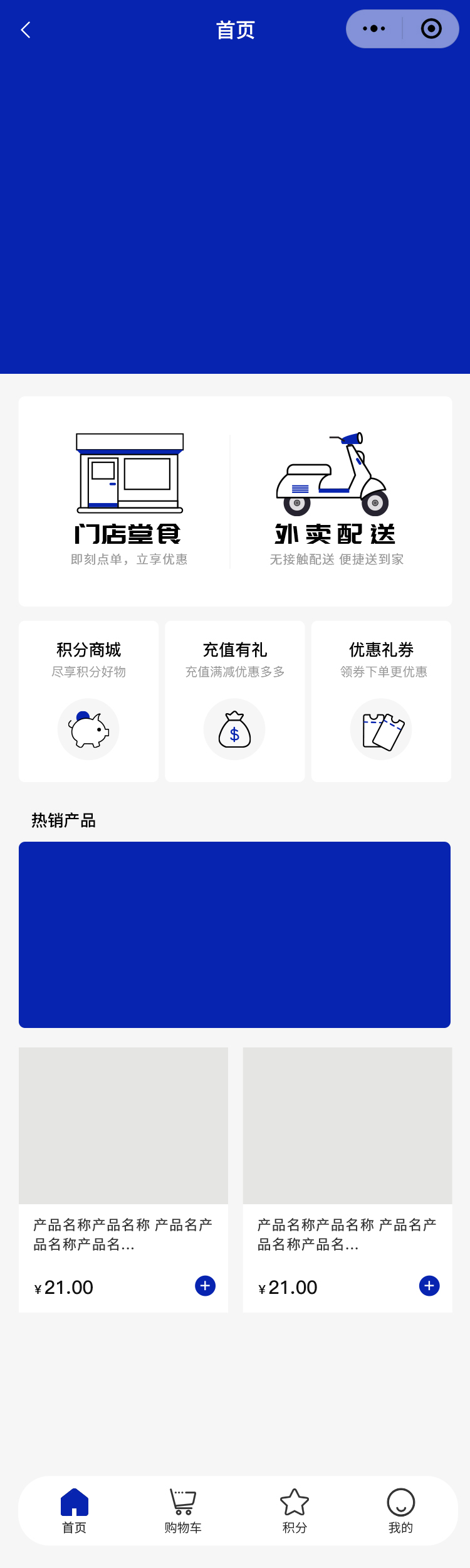Open the 充值有礼 recharge card
Image resolution: width=470 pixels, height=1568 pixels.
(235, 701)
